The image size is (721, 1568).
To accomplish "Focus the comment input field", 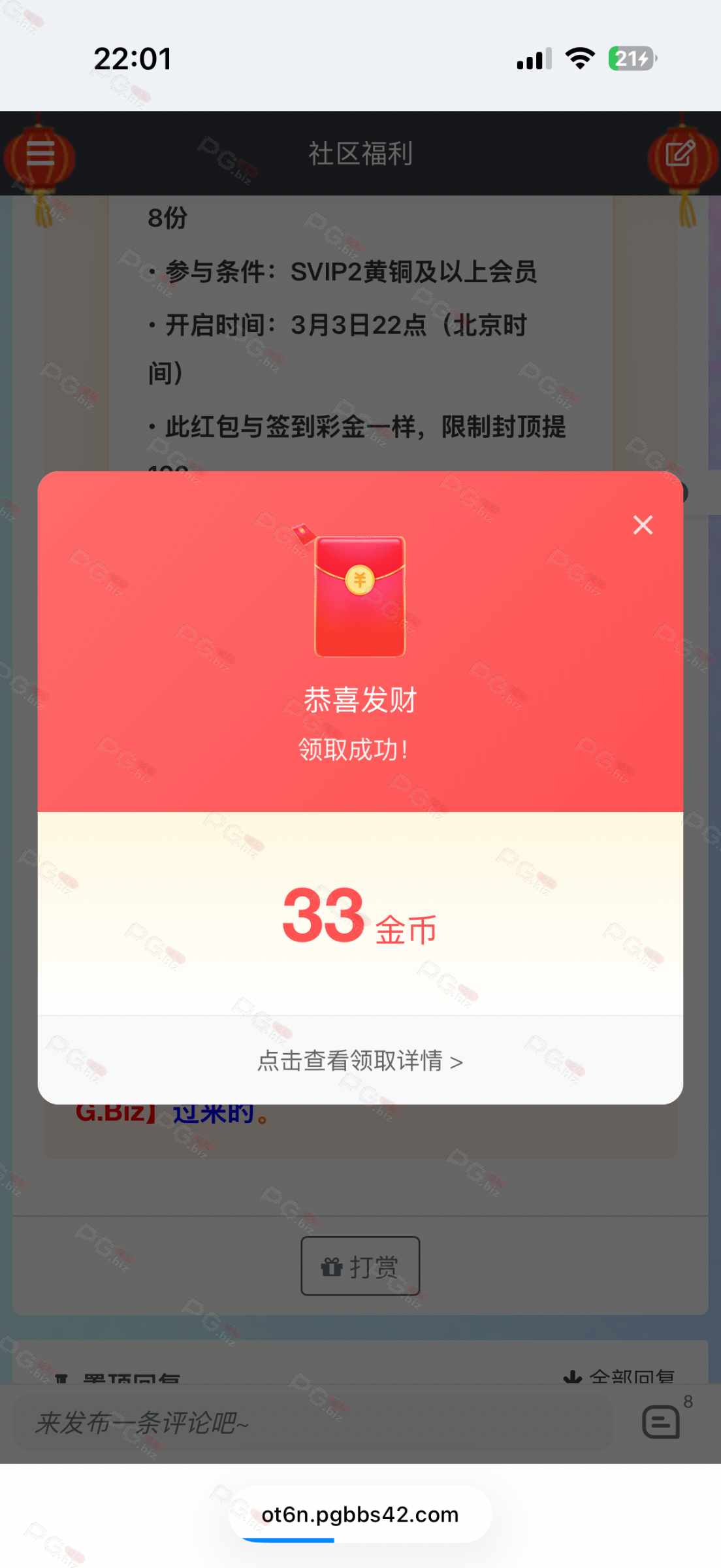I will click(x=313, y=1423).
